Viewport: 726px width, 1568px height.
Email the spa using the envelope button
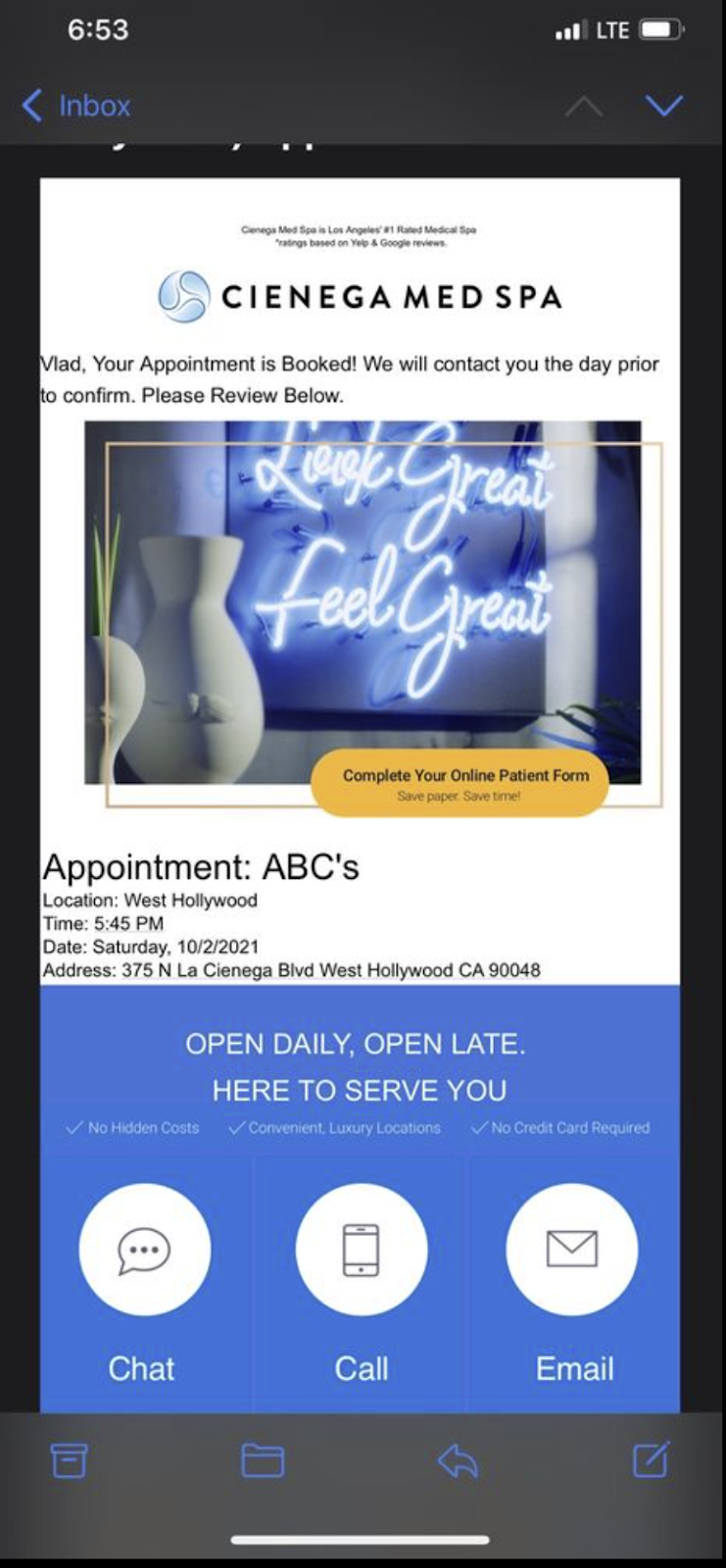[572, 1249]
